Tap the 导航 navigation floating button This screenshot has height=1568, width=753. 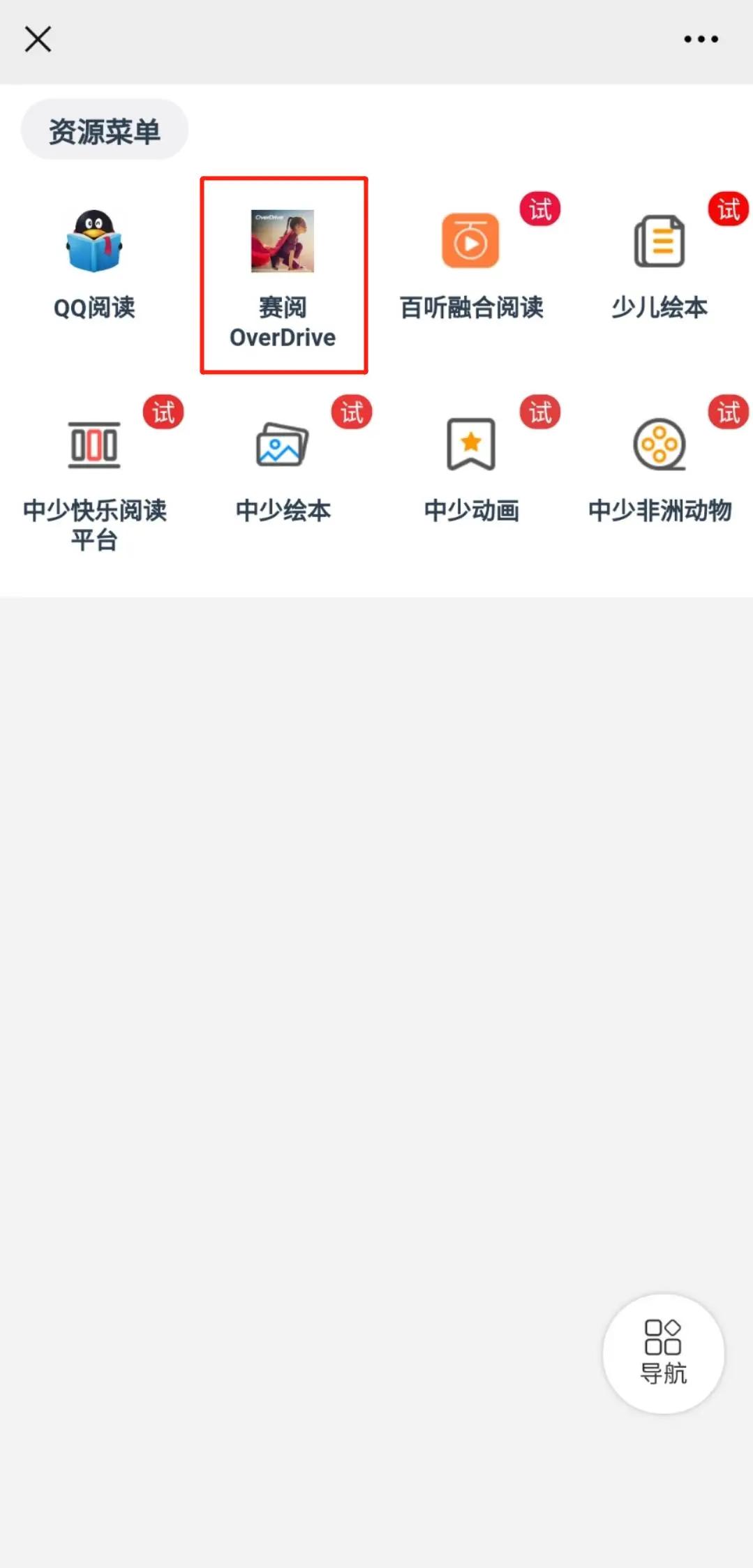[663, 1352]
